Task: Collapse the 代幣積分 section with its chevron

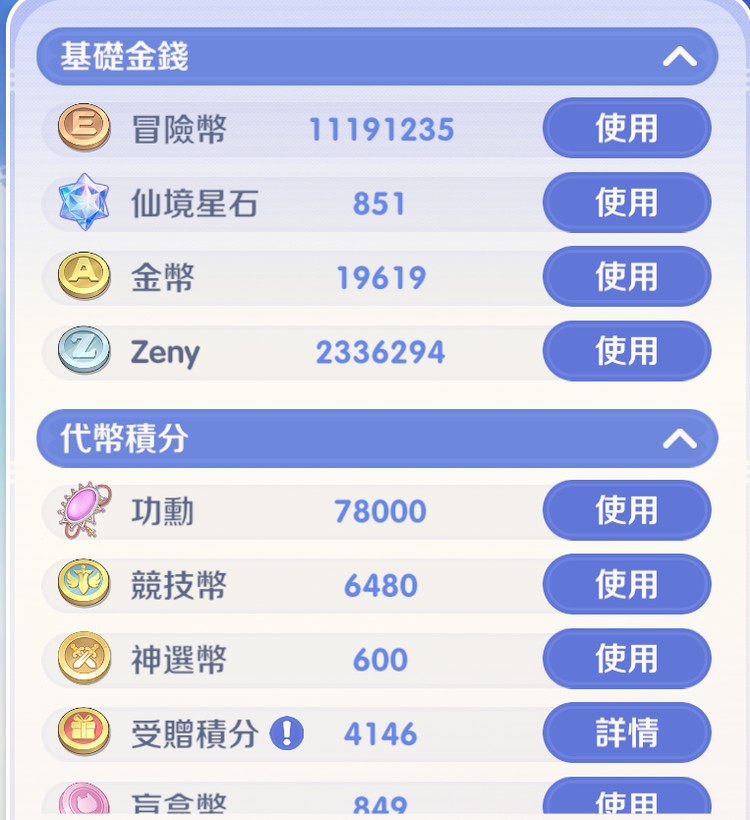Action: 679,439
